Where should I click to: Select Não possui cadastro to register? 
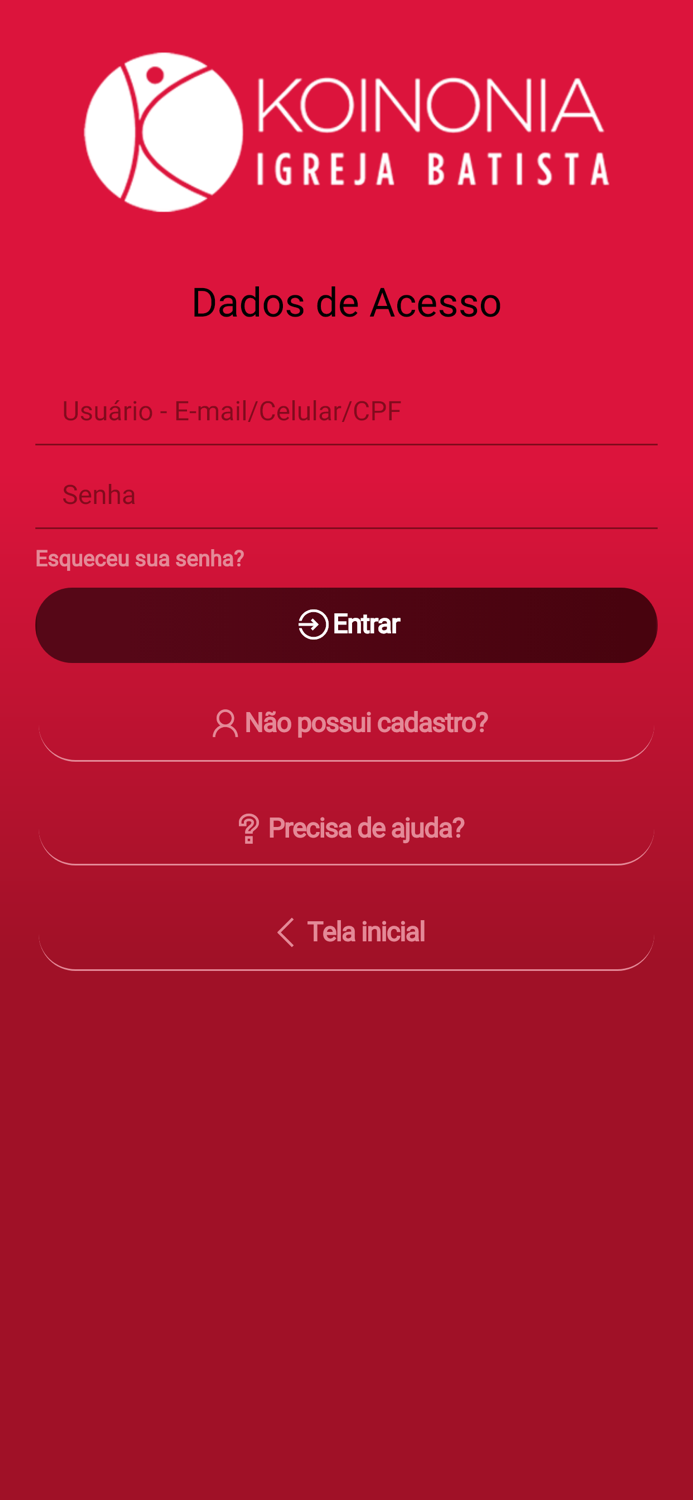coord(346,723)
